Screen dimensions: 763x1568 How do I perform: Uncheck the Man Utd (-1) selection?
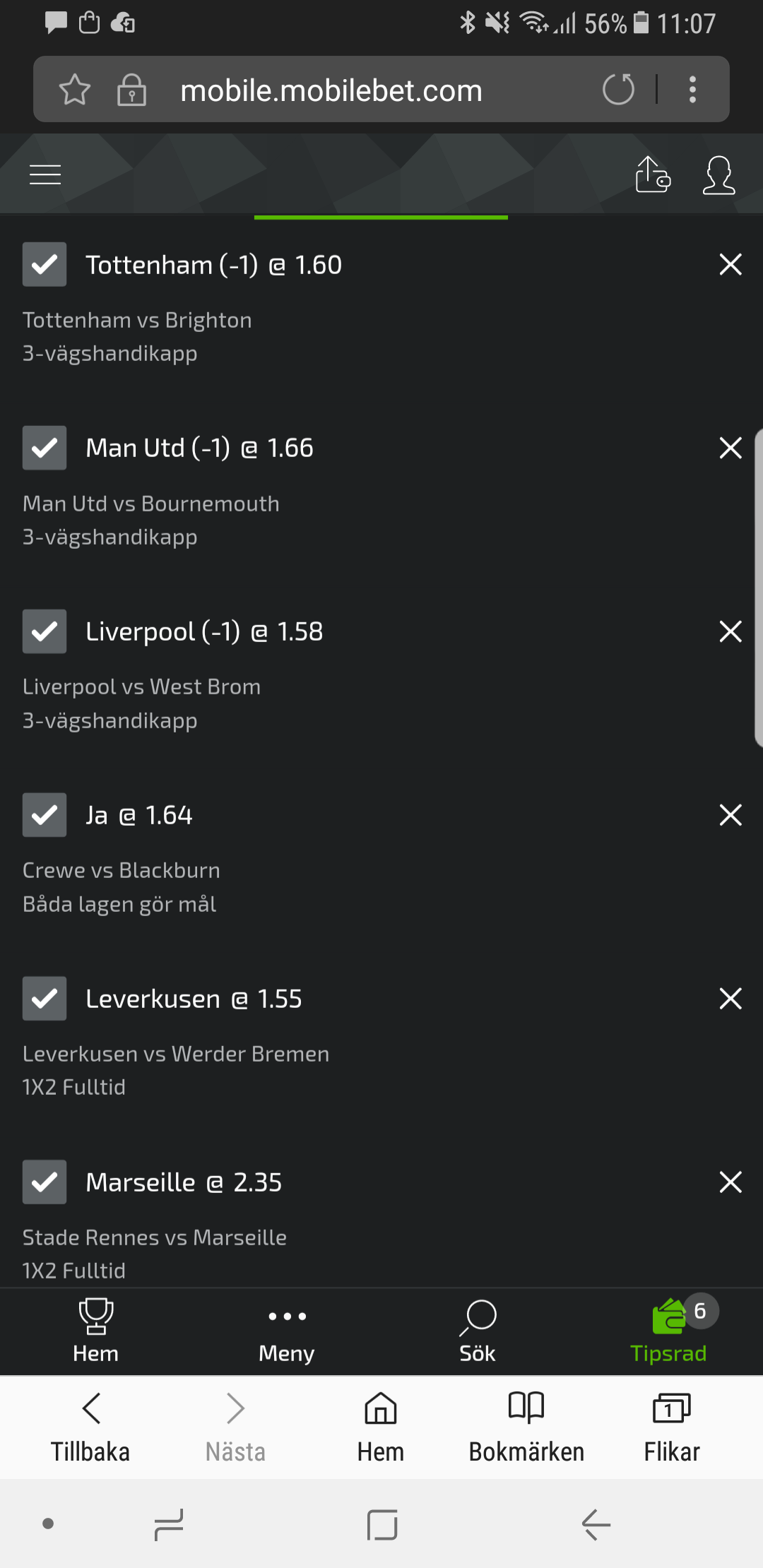(x=45, y=448)
